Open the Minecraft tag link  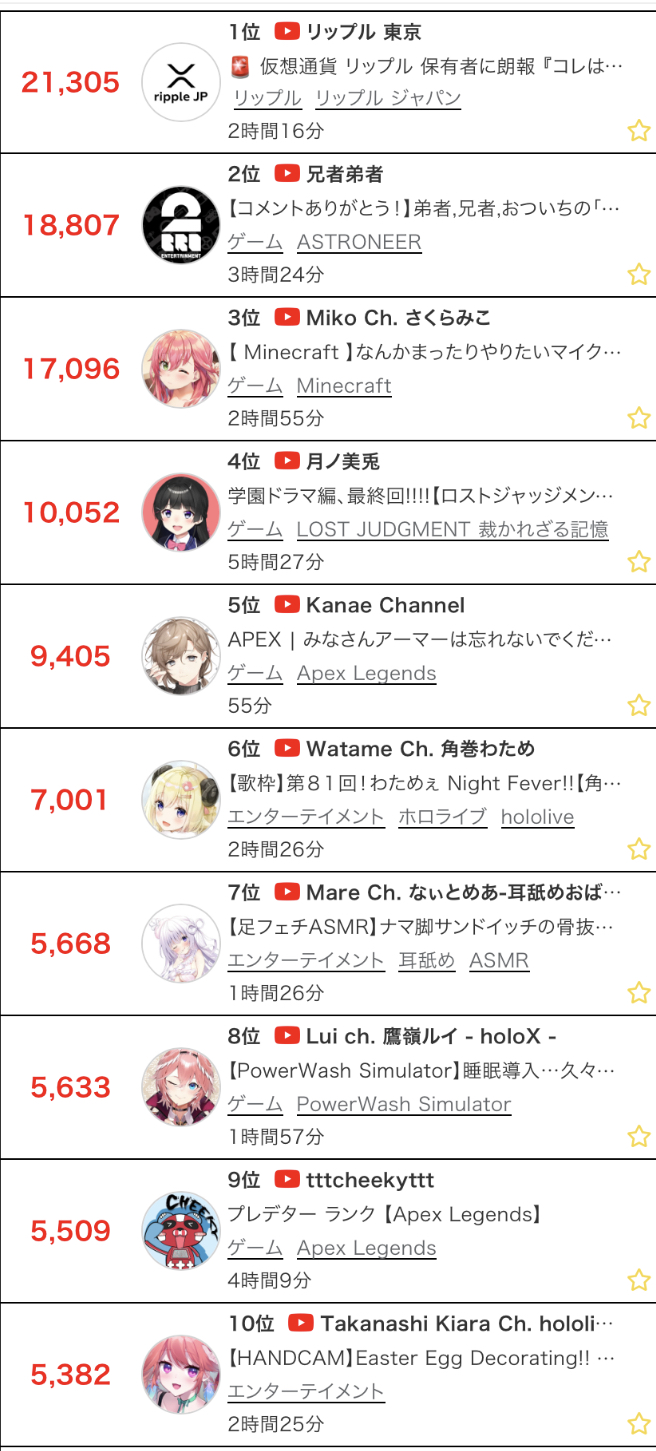pyautogui.click(x=343, y=386)
